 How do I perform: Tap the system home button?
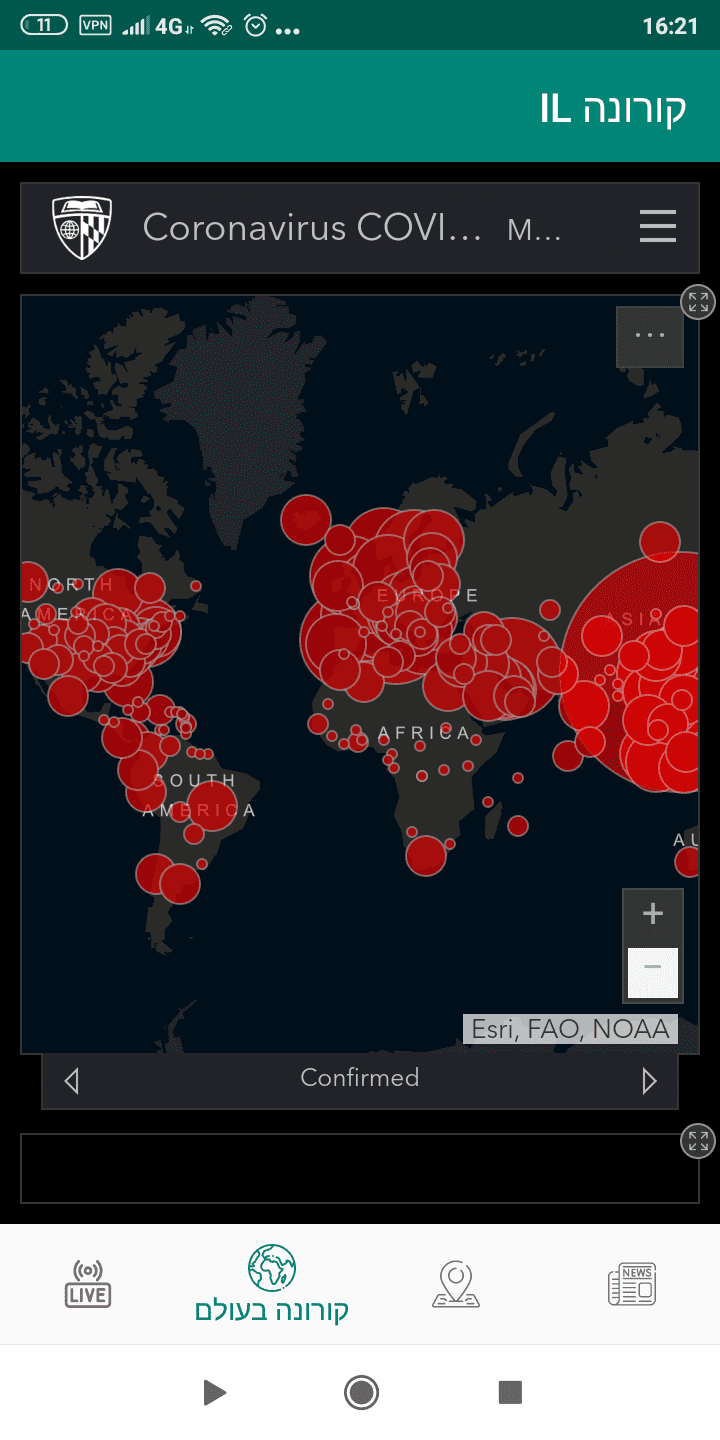360,1392
